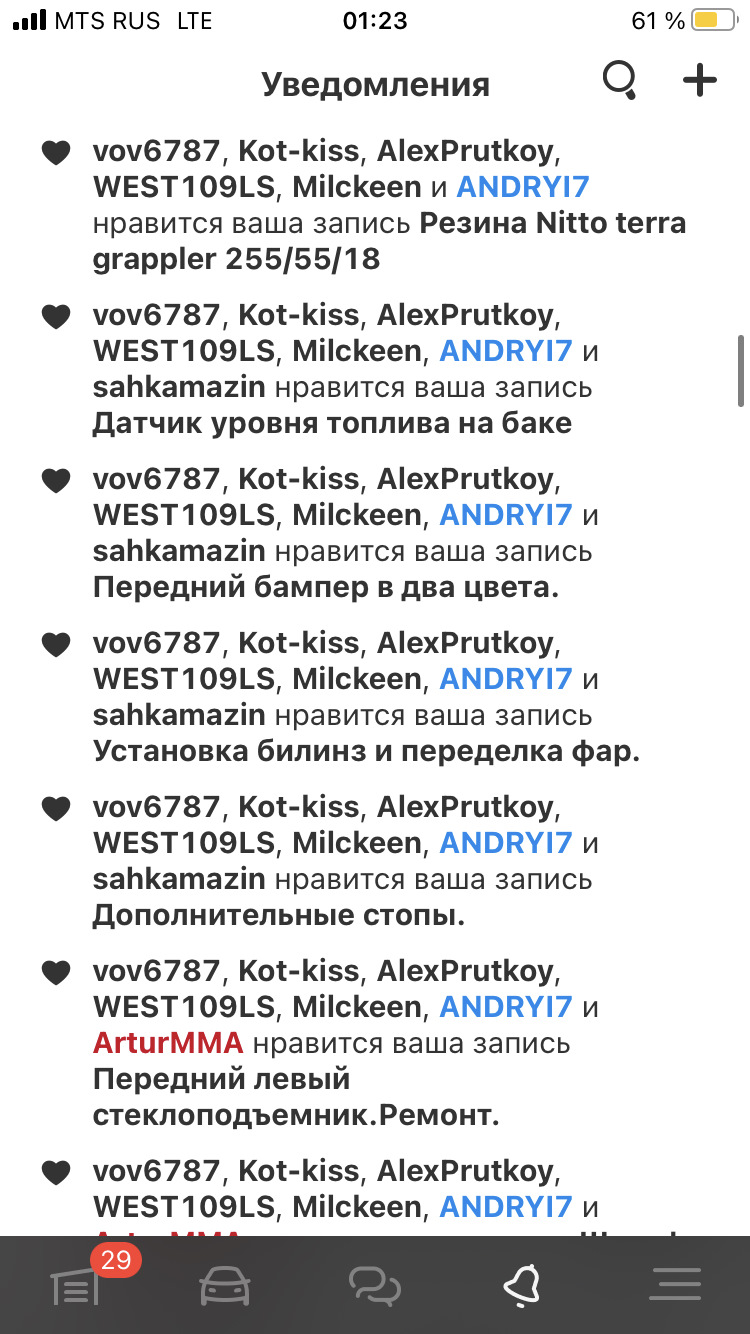The height and width of the screenshot is (1334, 750).
Task: Open post Передний бампер в два цвета
Action: (326, 587)
